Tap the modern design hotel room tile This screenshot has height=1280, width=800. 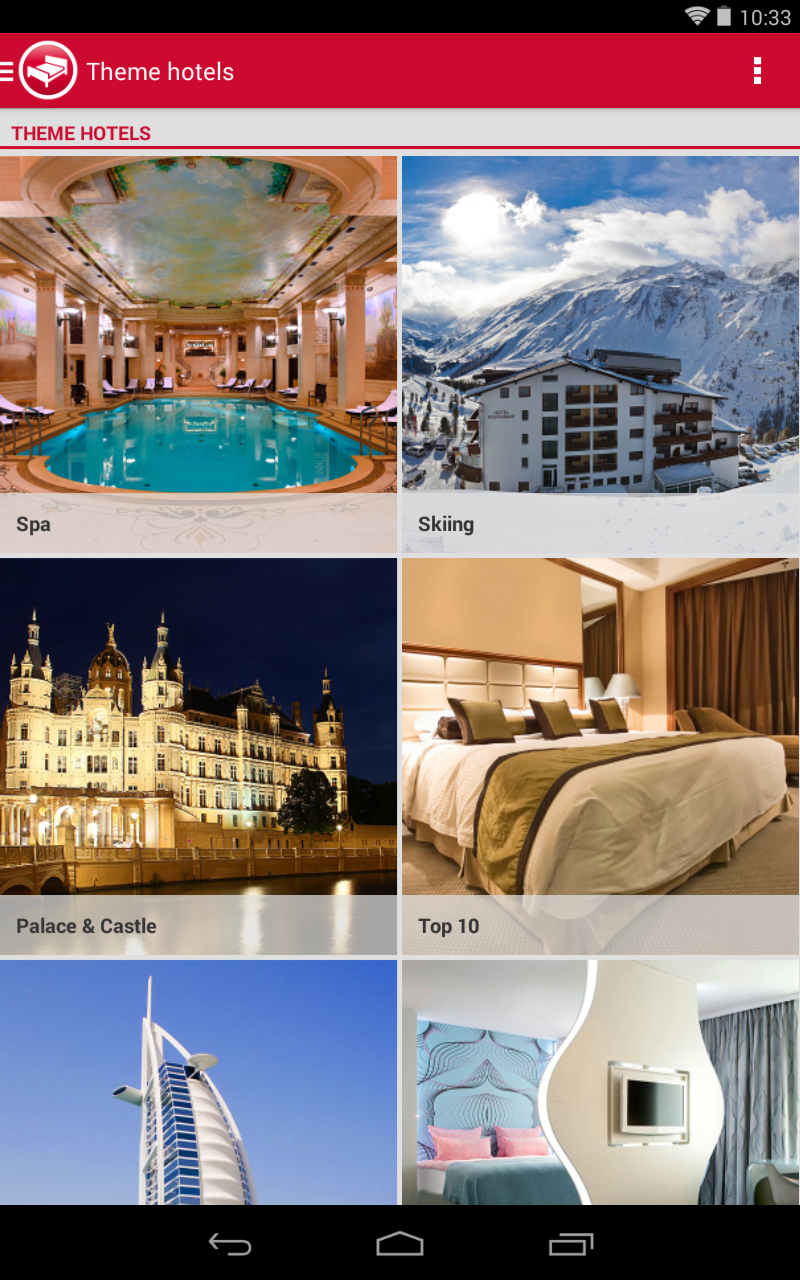tap(600, 1080)
